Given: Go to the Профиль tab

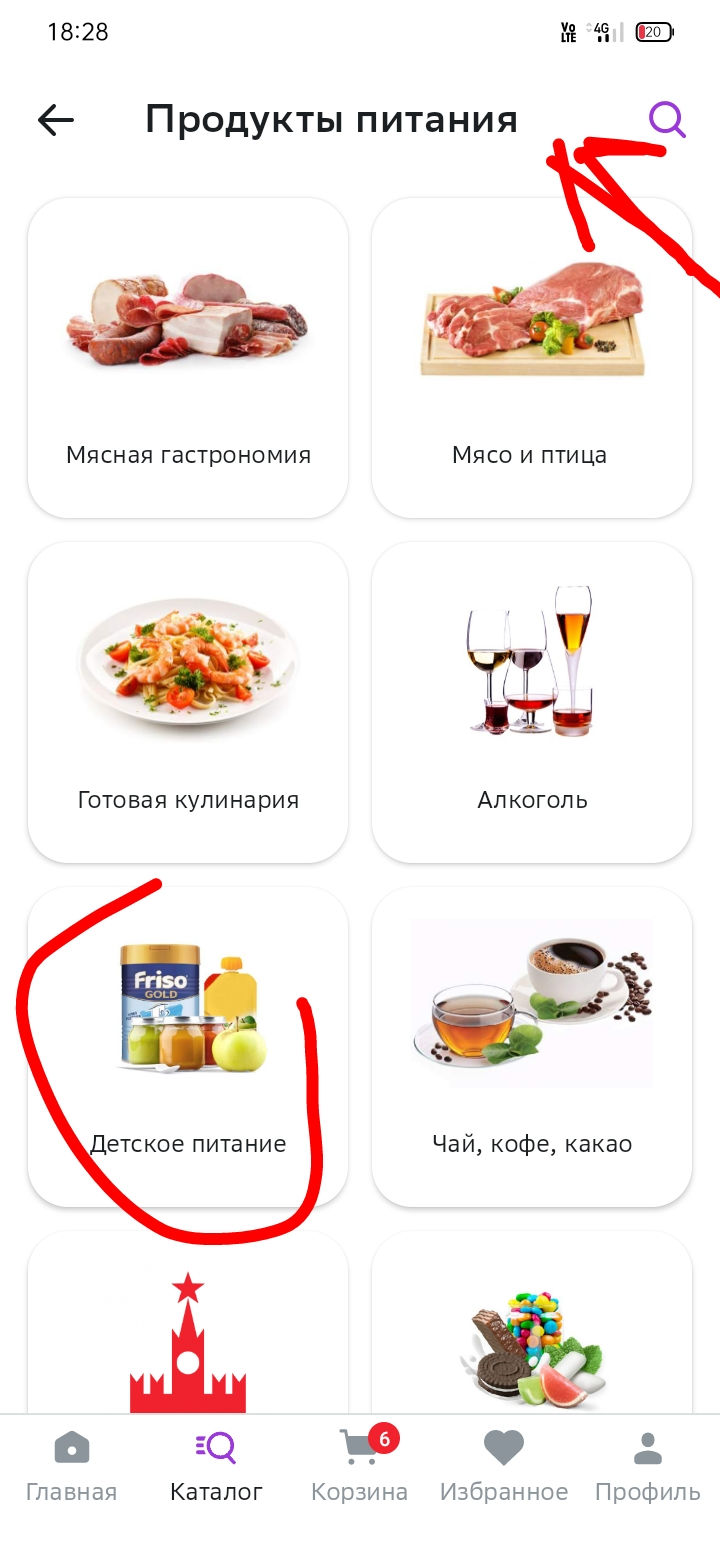Looking at the screenshot, I should [648, 1467].
